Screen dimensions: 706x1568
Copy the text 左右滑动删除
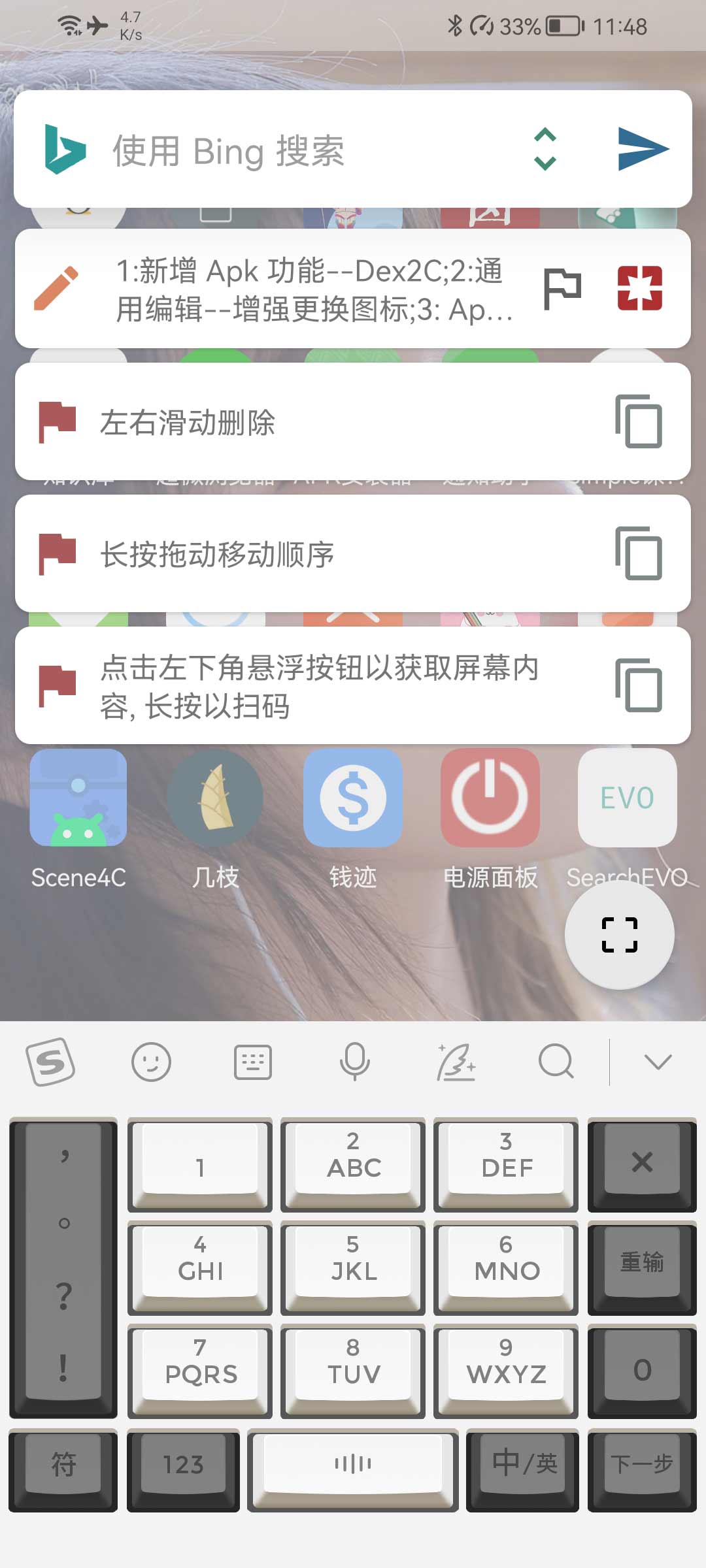pyautogui.click(x=637, y=421)
